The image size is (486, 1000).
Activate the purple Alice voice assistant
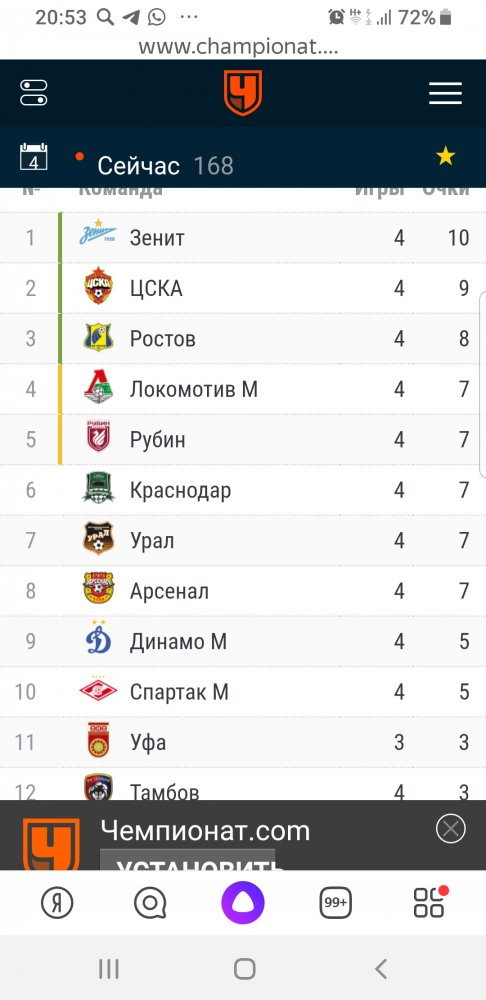click(x=243, y=902)
